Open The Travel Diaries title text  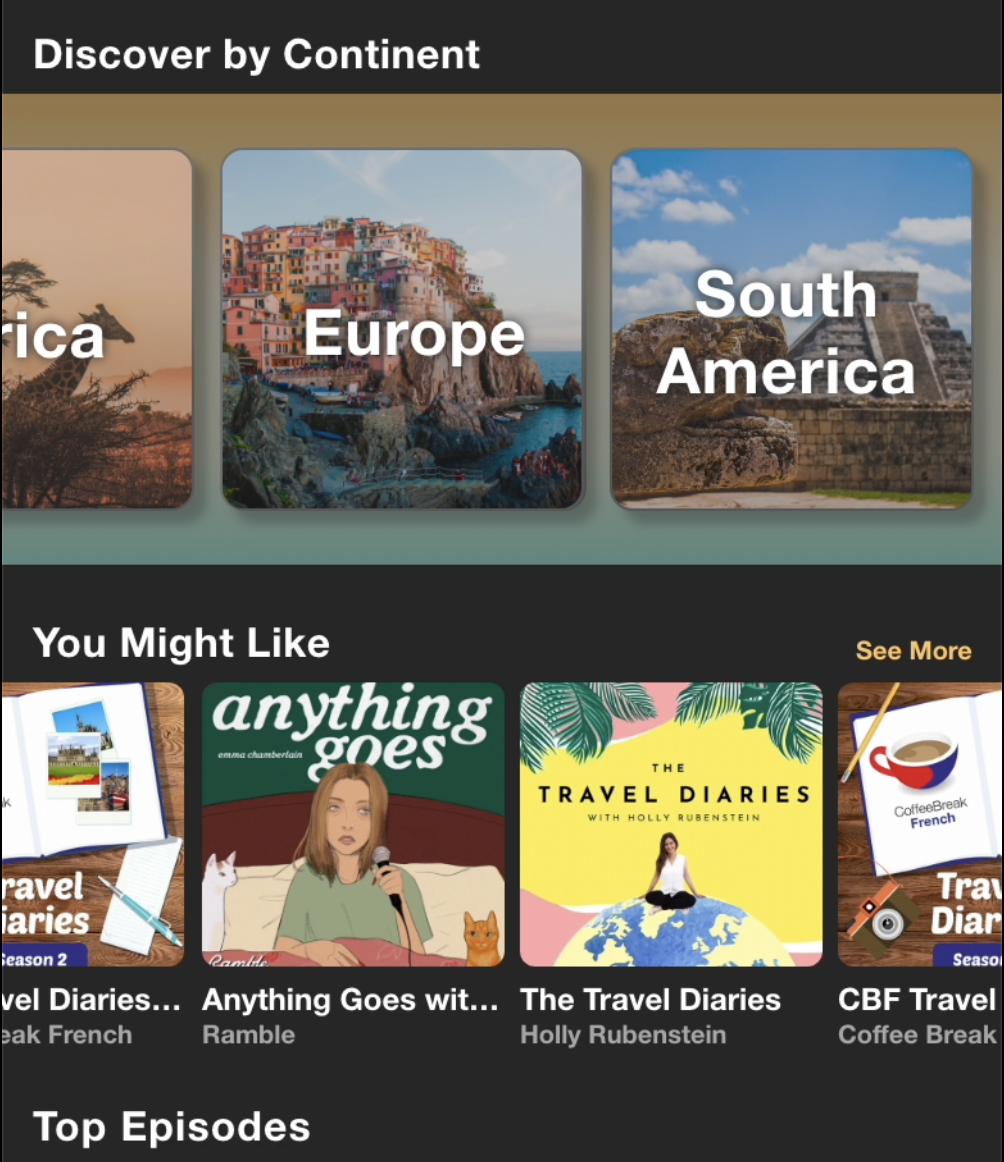649,1000
